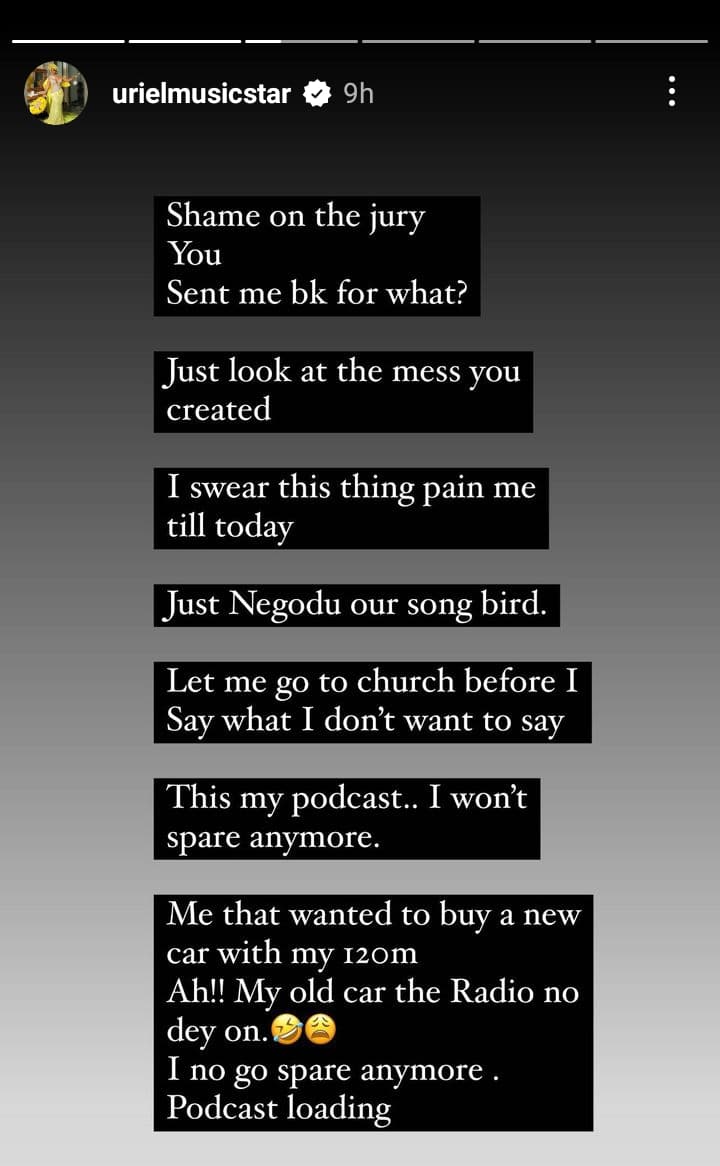
Task: Open urielmusicstar's profile picture
Action: pos(56,93)
